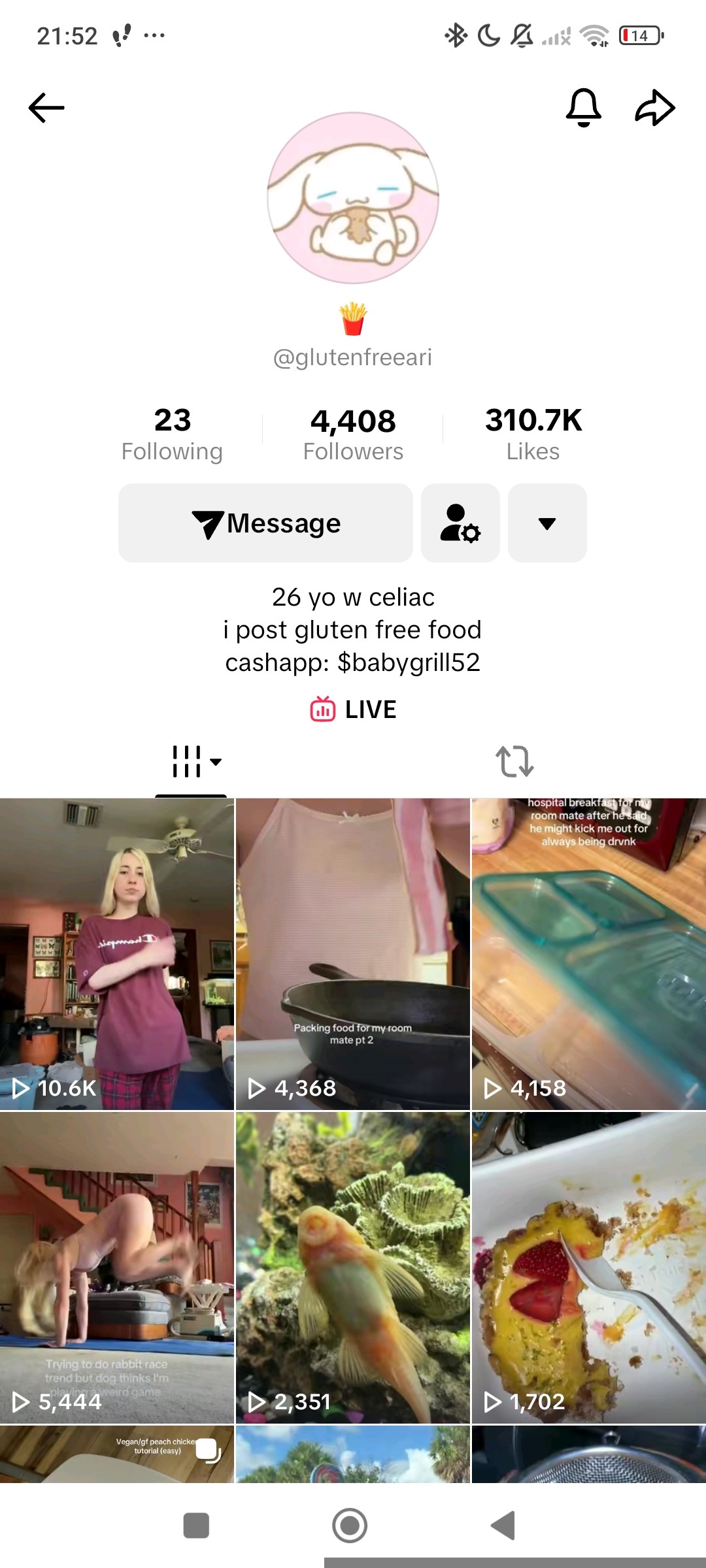This screenshot has width=706, height=1568.
Task: Open the LIVE link
Action: [x=353, y=710]
